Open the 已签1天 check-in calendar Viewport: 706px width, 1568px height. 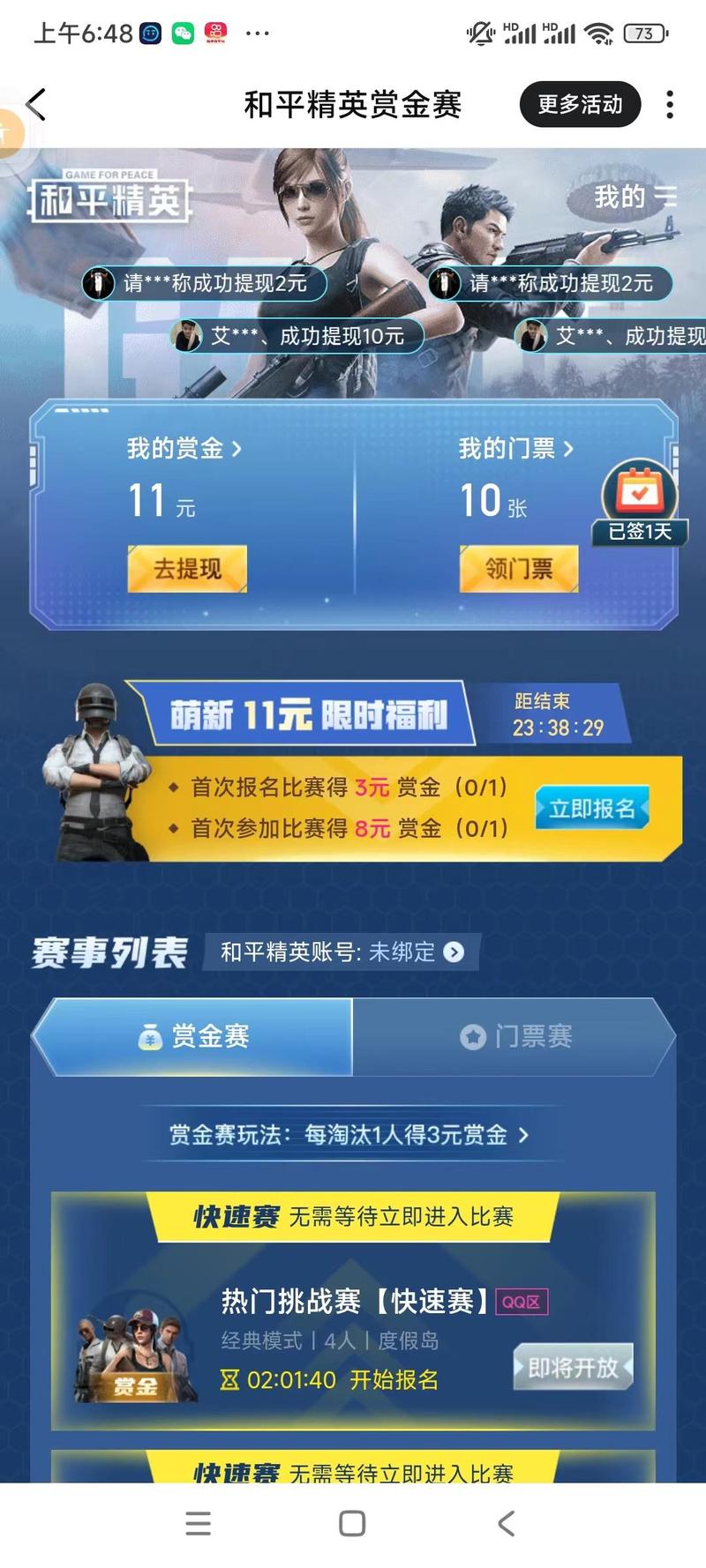point(640,504)
